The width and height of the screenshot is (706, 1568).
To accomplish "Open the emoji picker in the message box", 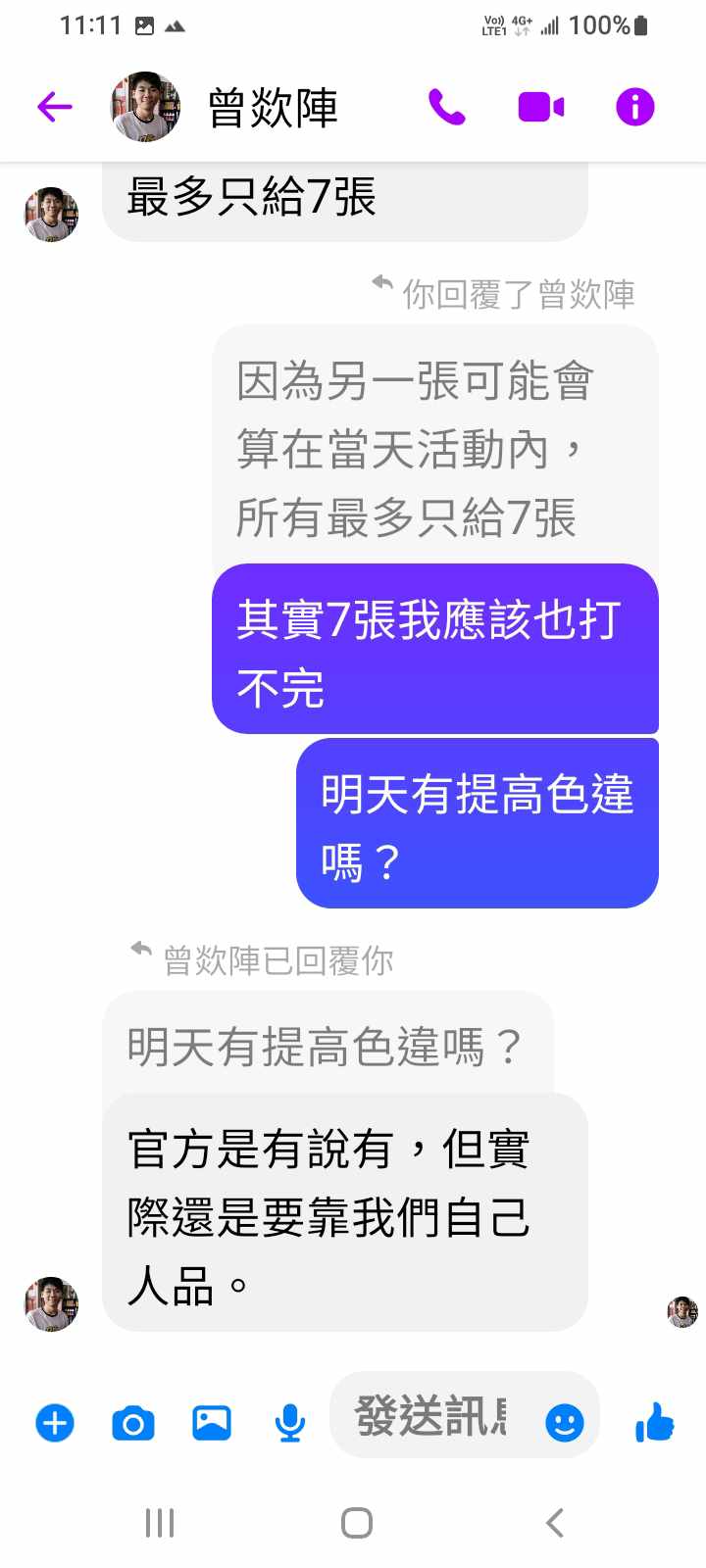I will [x=564, y=1422].
